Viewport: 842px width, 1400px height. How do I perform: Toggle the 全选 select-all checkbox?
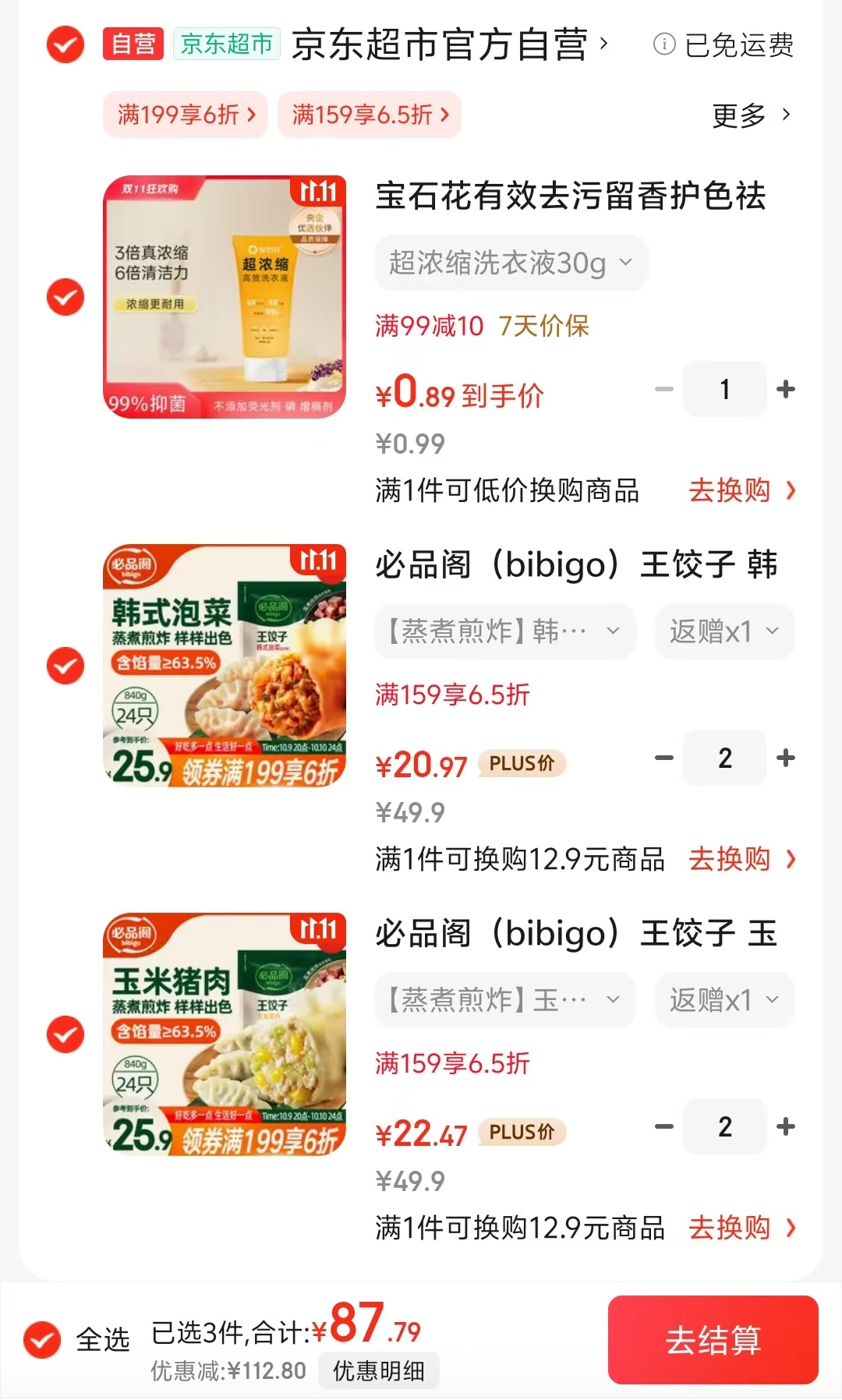tap(42, 1340)
